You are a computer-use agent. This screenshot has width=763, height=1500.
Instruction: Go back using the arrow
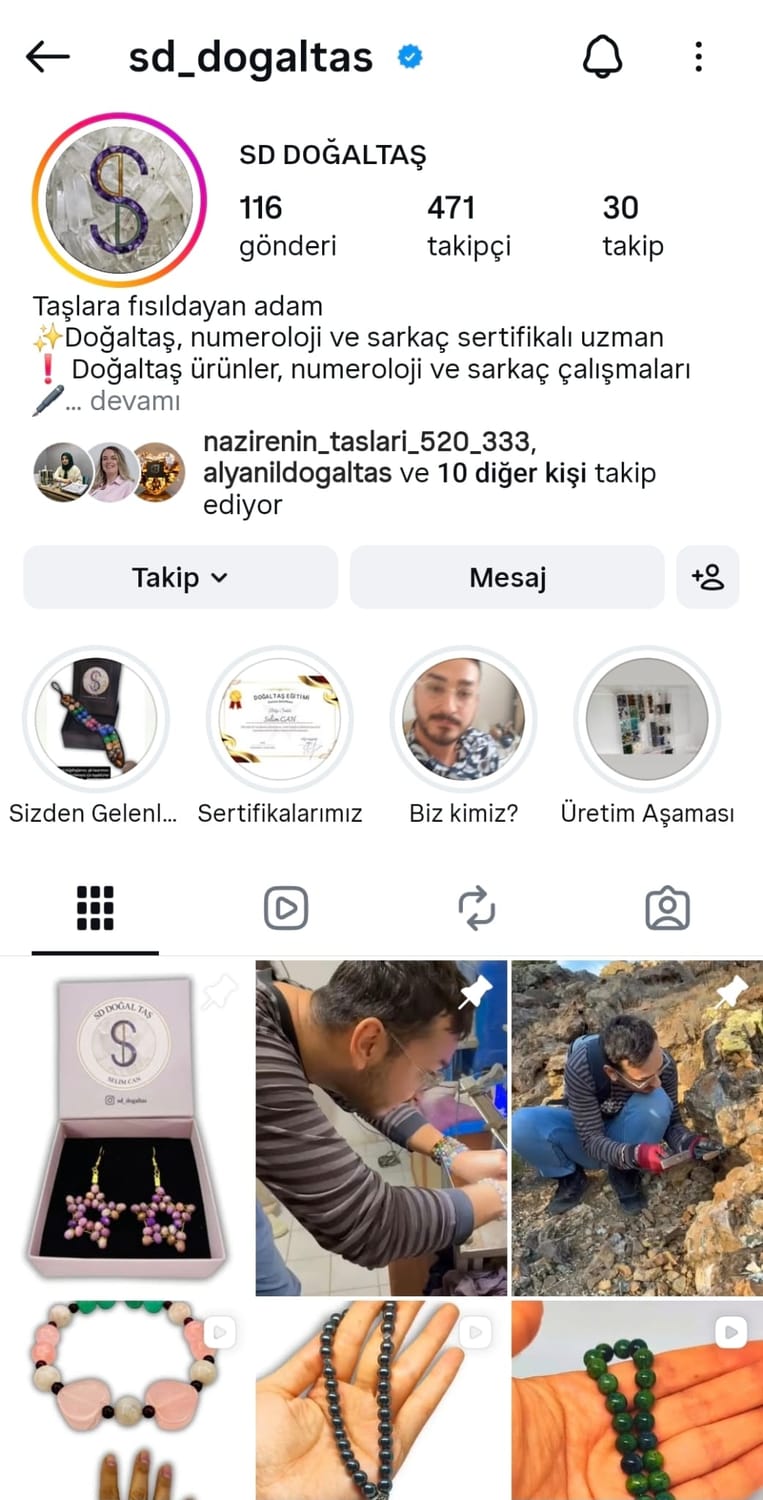(47, 57)
